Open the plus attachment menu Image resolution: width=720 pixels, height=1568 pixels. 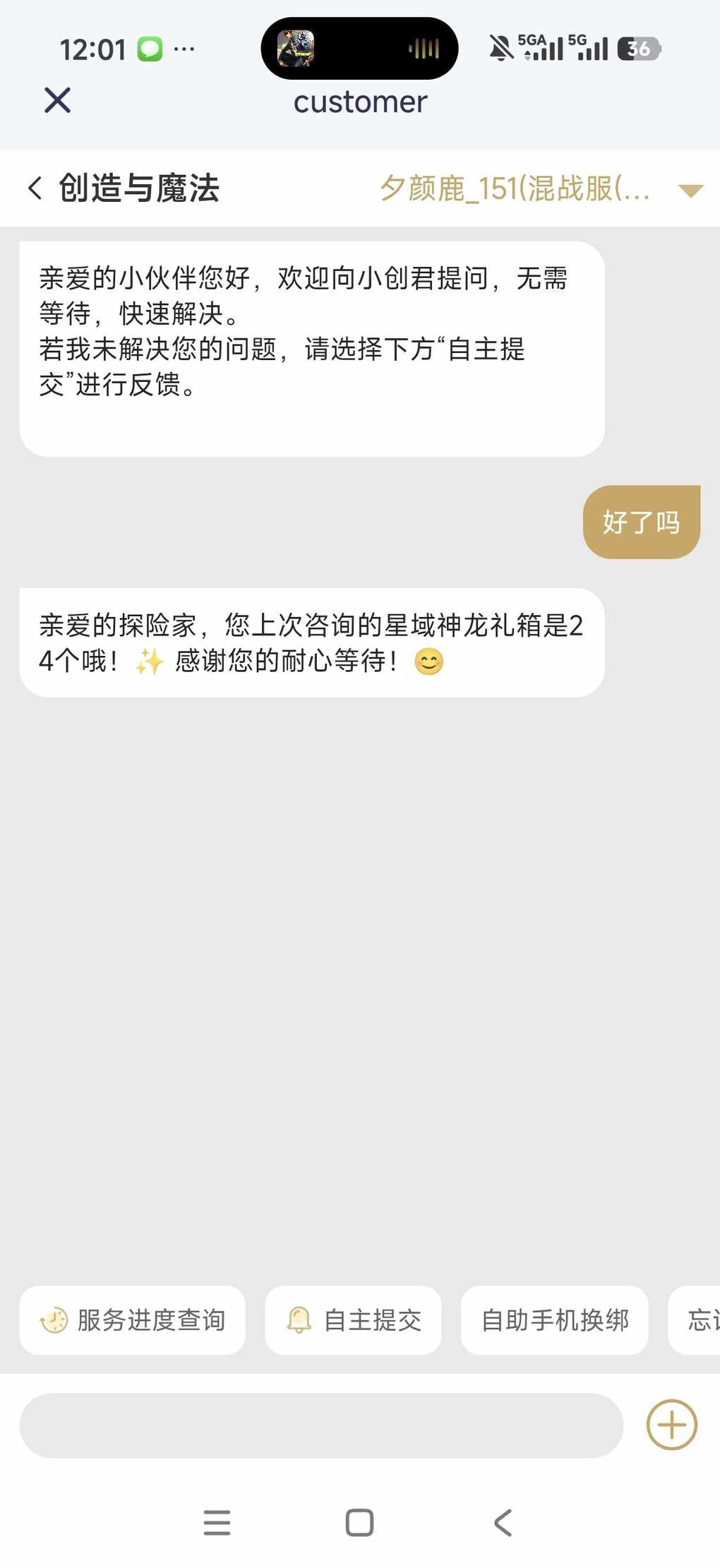[671, 1425]
